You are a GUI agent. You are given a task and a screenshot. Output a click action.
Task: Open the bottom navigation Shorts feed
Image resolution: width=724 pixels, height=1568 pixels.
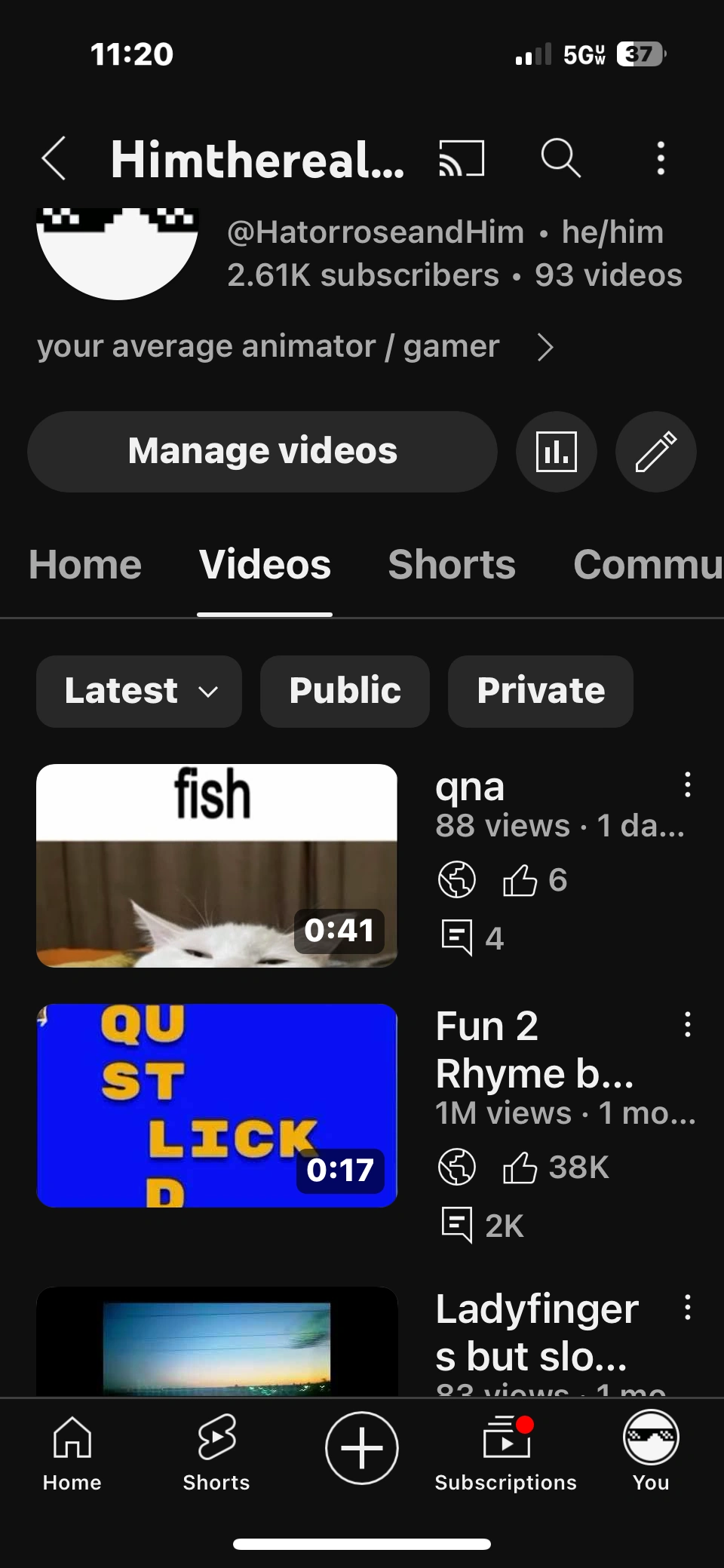pyautogui.click(x=216, y=1452)
